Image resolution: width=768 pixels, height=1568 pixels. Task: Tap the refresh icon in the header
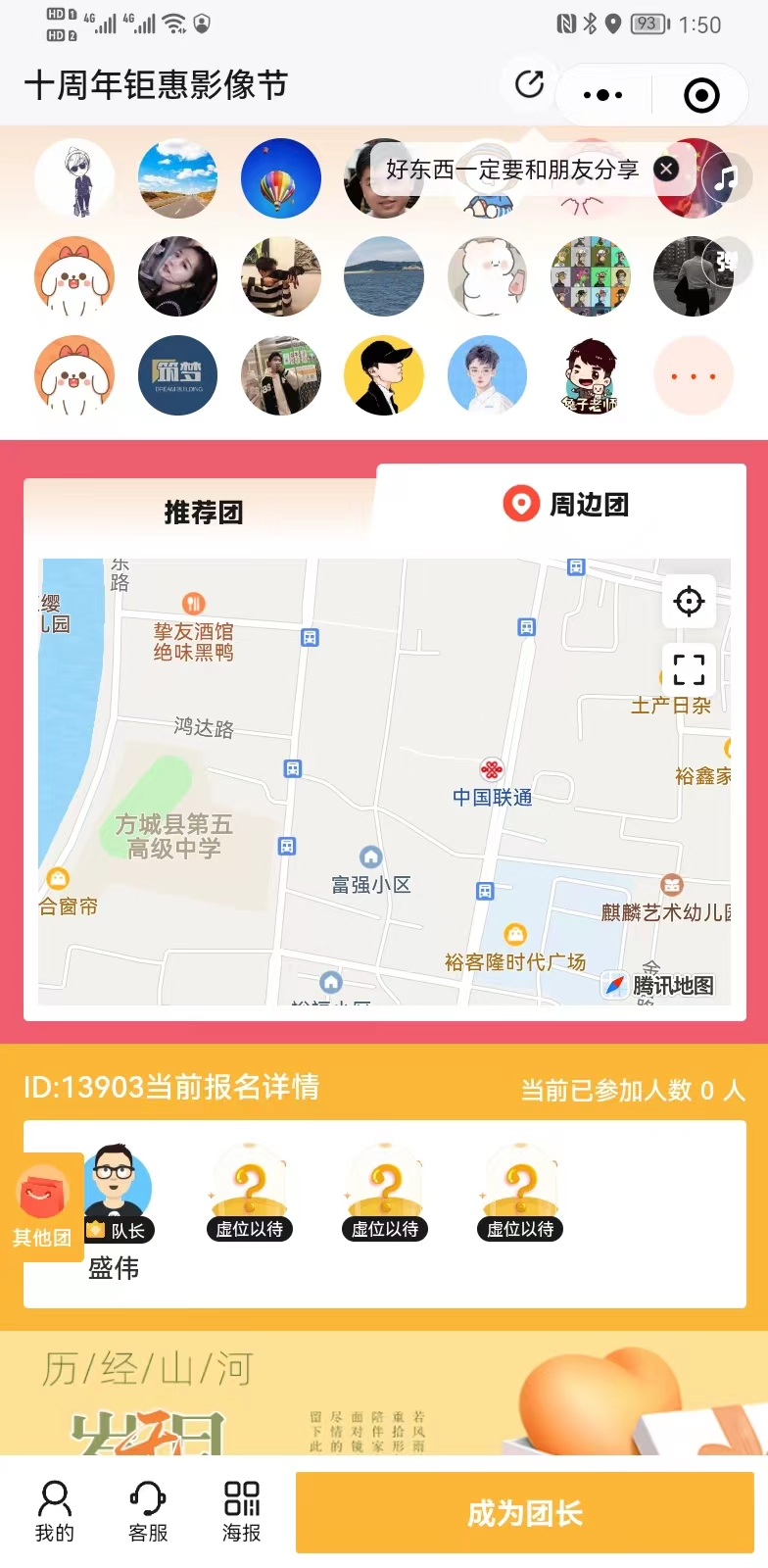[529, 84]
